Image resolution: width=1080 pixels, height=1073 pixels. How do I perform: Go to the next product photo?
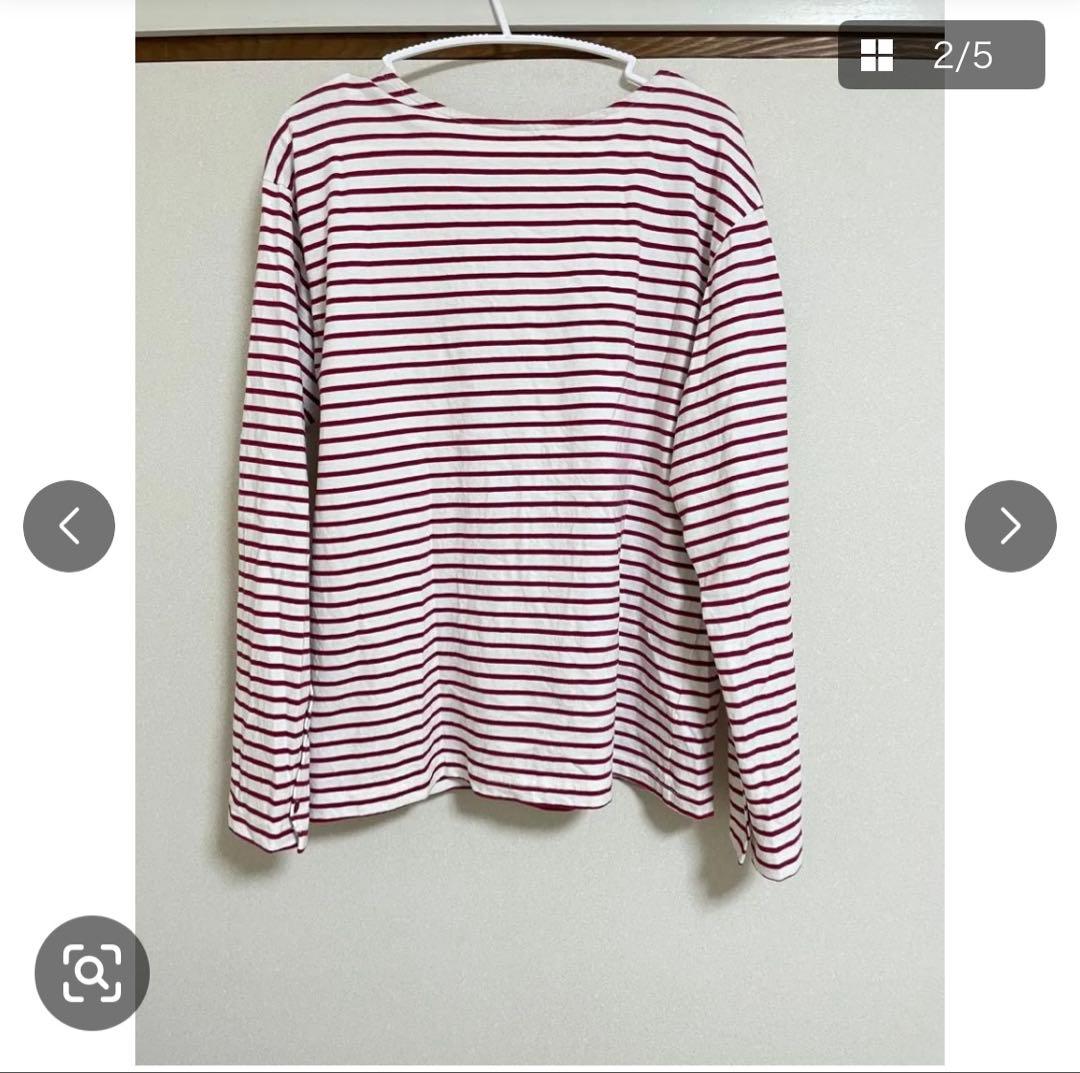(x=1010, y=526)
